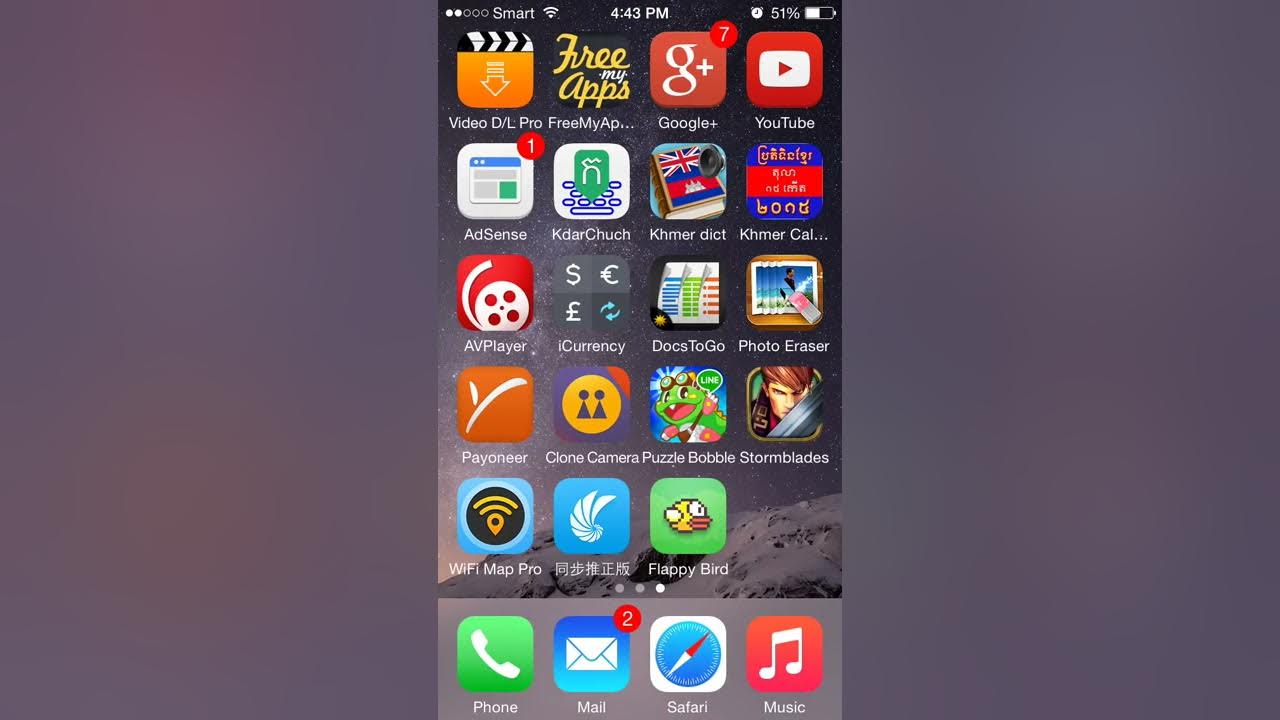
Task: Open Google+ with 7 notifications
Action: (688, 70)
